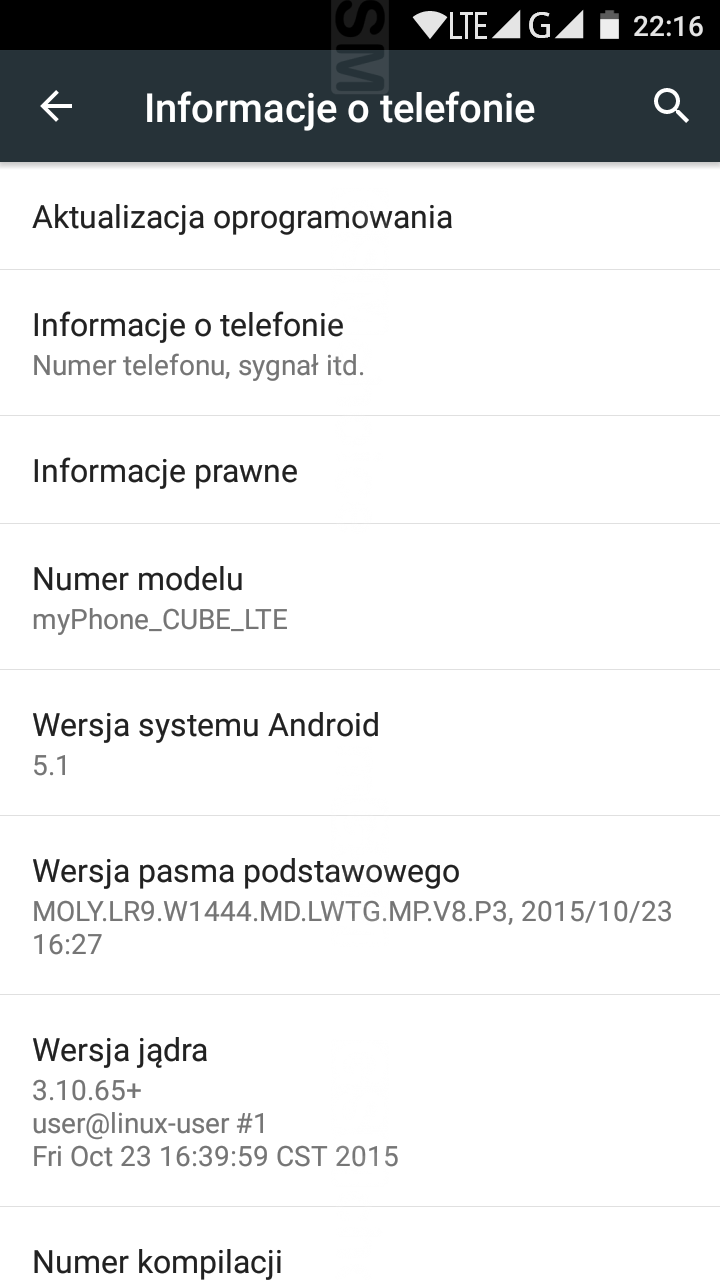Open Aktualizacja oprogramowania

tap(360, 217)
